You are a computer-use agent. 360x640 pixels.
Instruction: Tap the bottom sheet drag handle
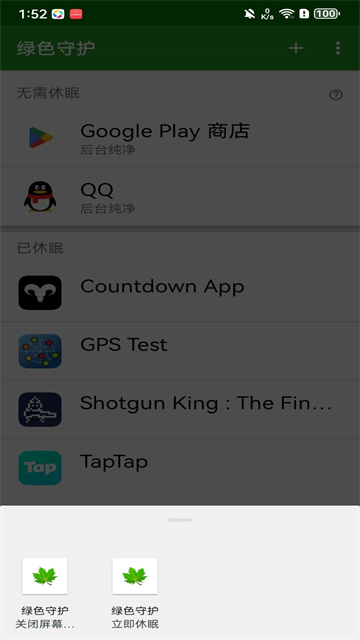[180, 520]
